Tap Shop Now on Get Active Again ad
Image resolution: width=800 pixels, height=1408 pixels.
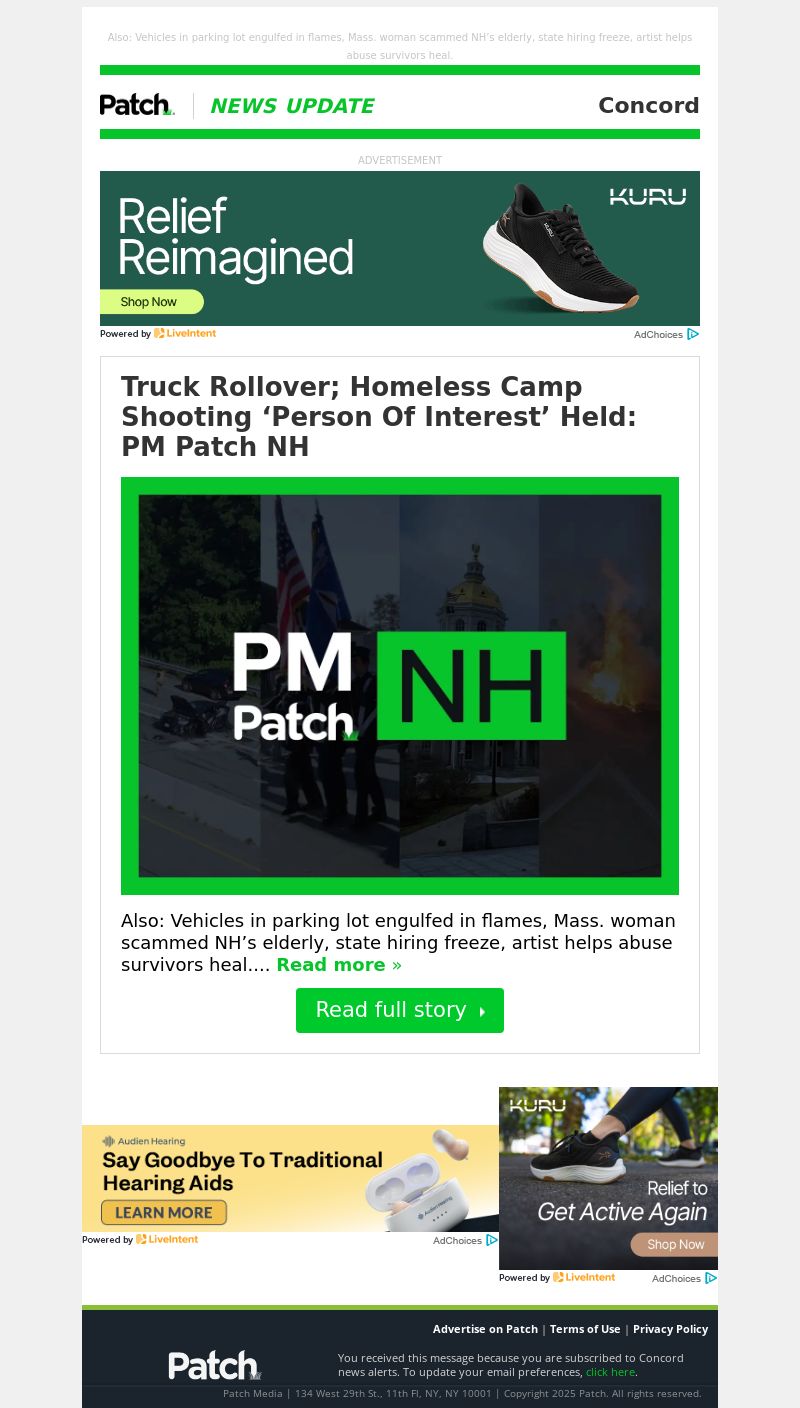674,1244
